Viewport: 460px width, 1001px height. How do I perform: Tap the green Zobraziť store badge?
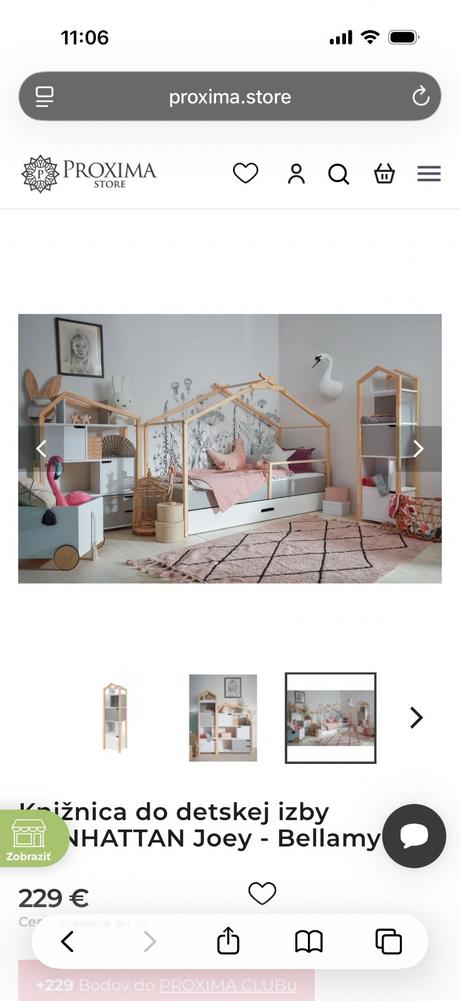(x=31, y=839)
